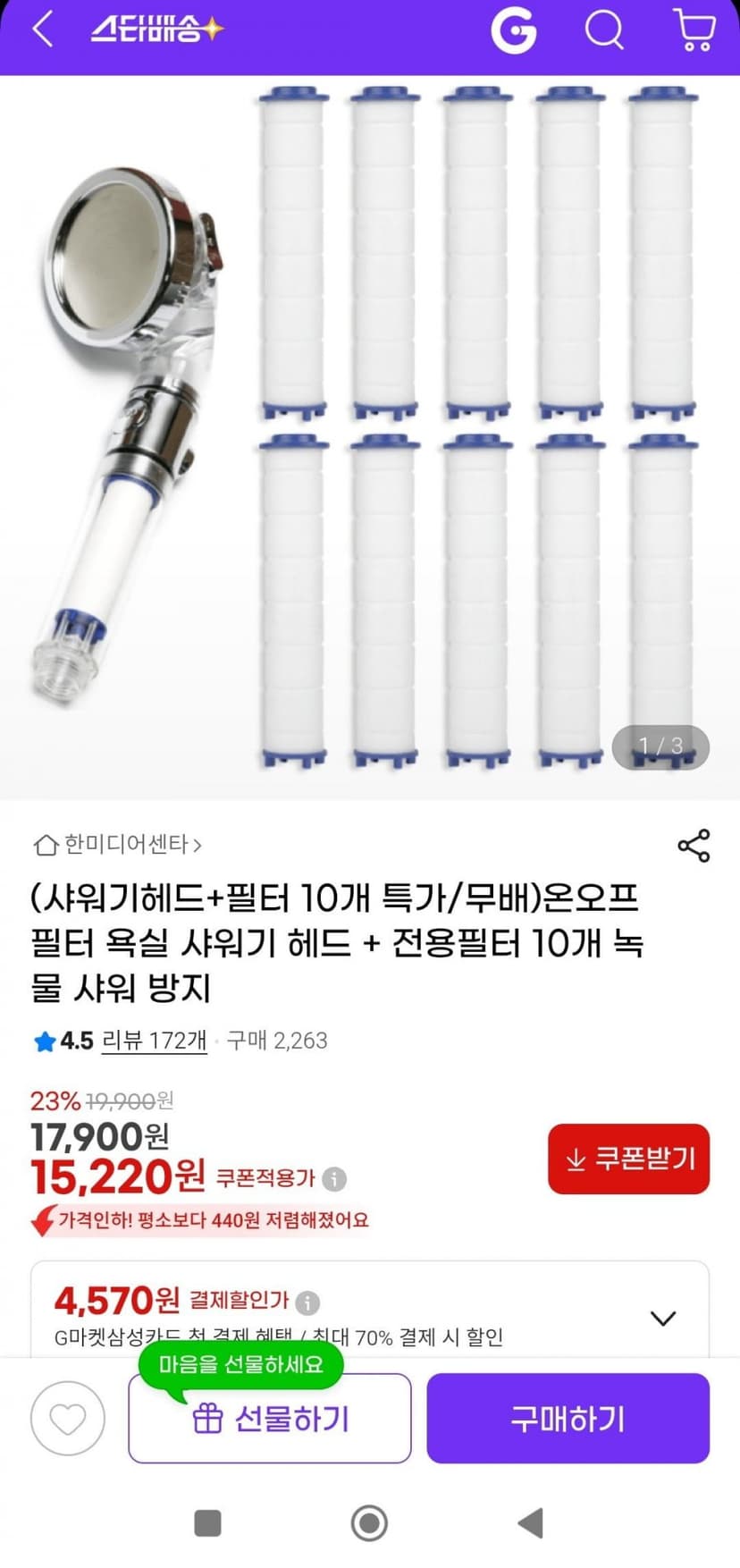
Task: Tap 선물하기 to send as gift
Action: pos(270,1419)
